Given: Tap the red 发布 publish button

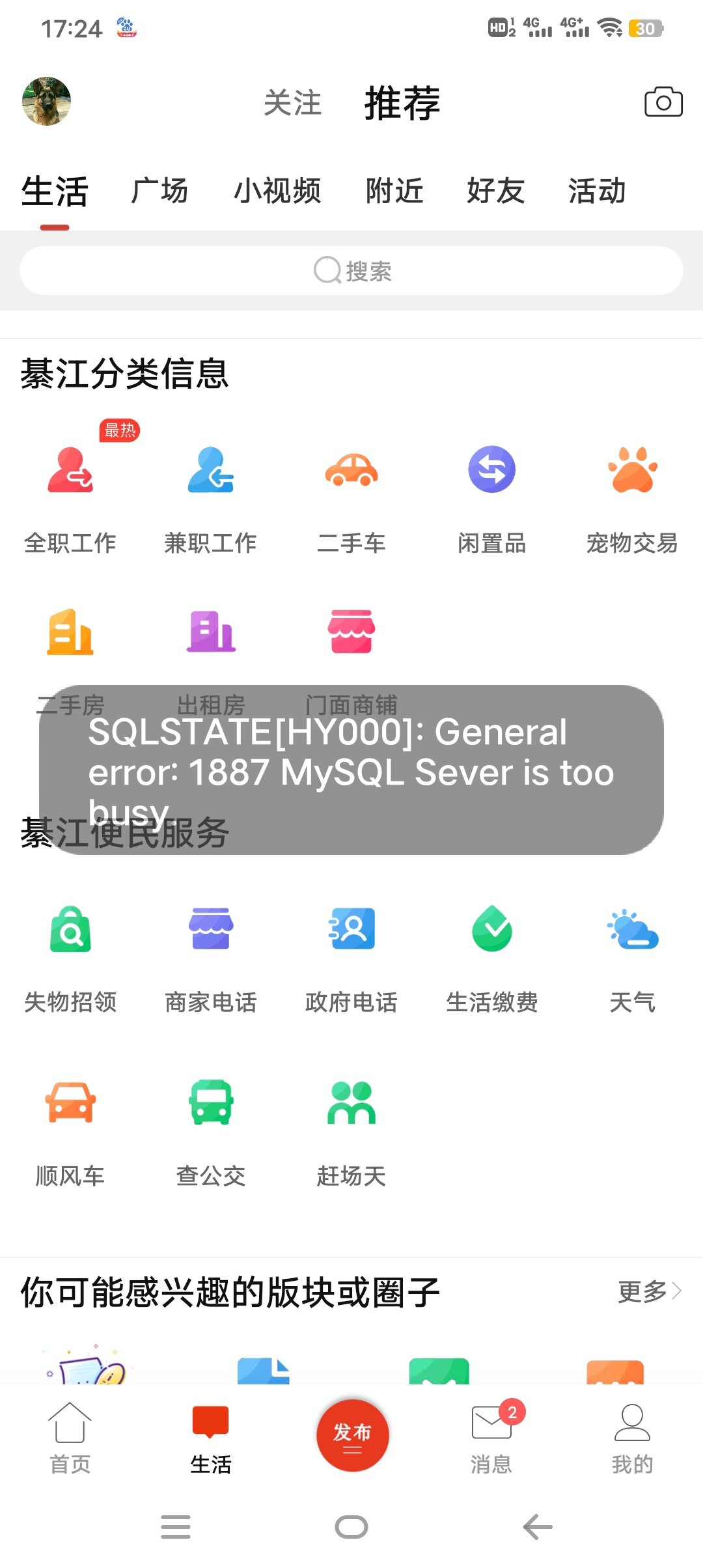Looking at the screenshot, I should (352, 1435).
